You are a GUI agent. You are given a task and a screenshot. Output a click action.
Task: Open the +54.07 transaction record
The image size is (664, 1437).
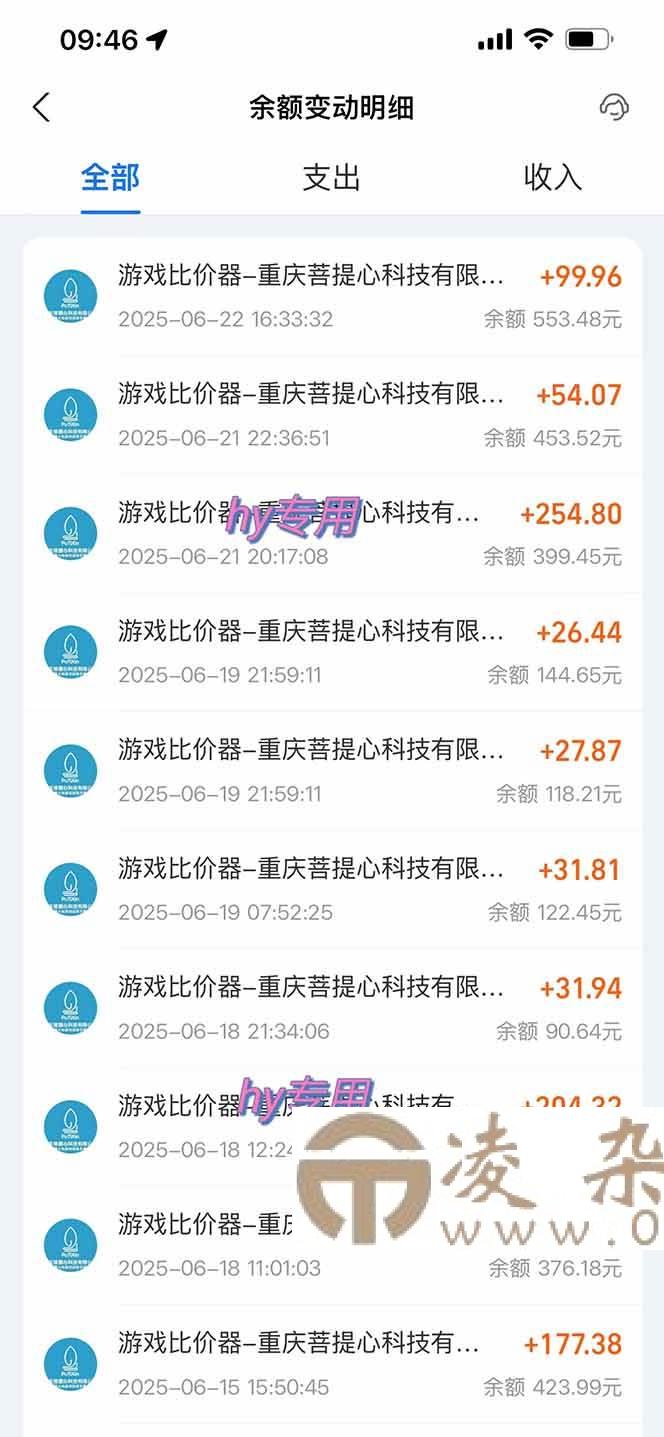click(332, 414)
